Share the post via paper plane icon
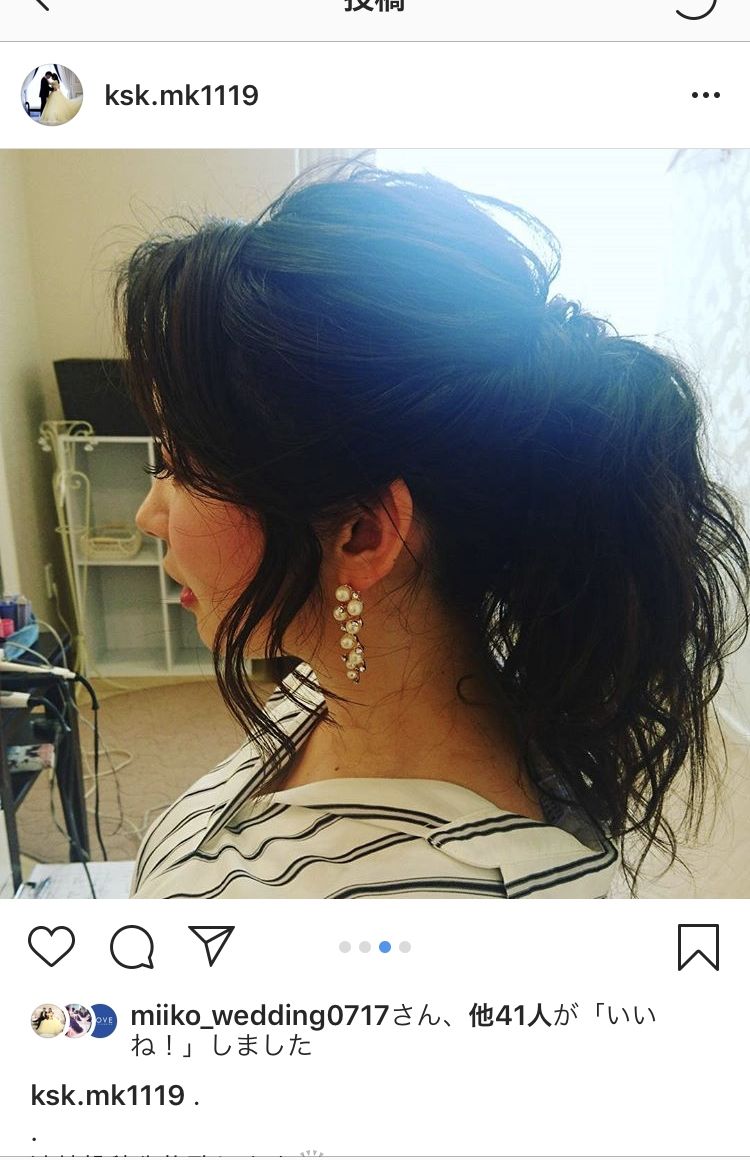The image size is (750, 1160). tap(211, 946)
